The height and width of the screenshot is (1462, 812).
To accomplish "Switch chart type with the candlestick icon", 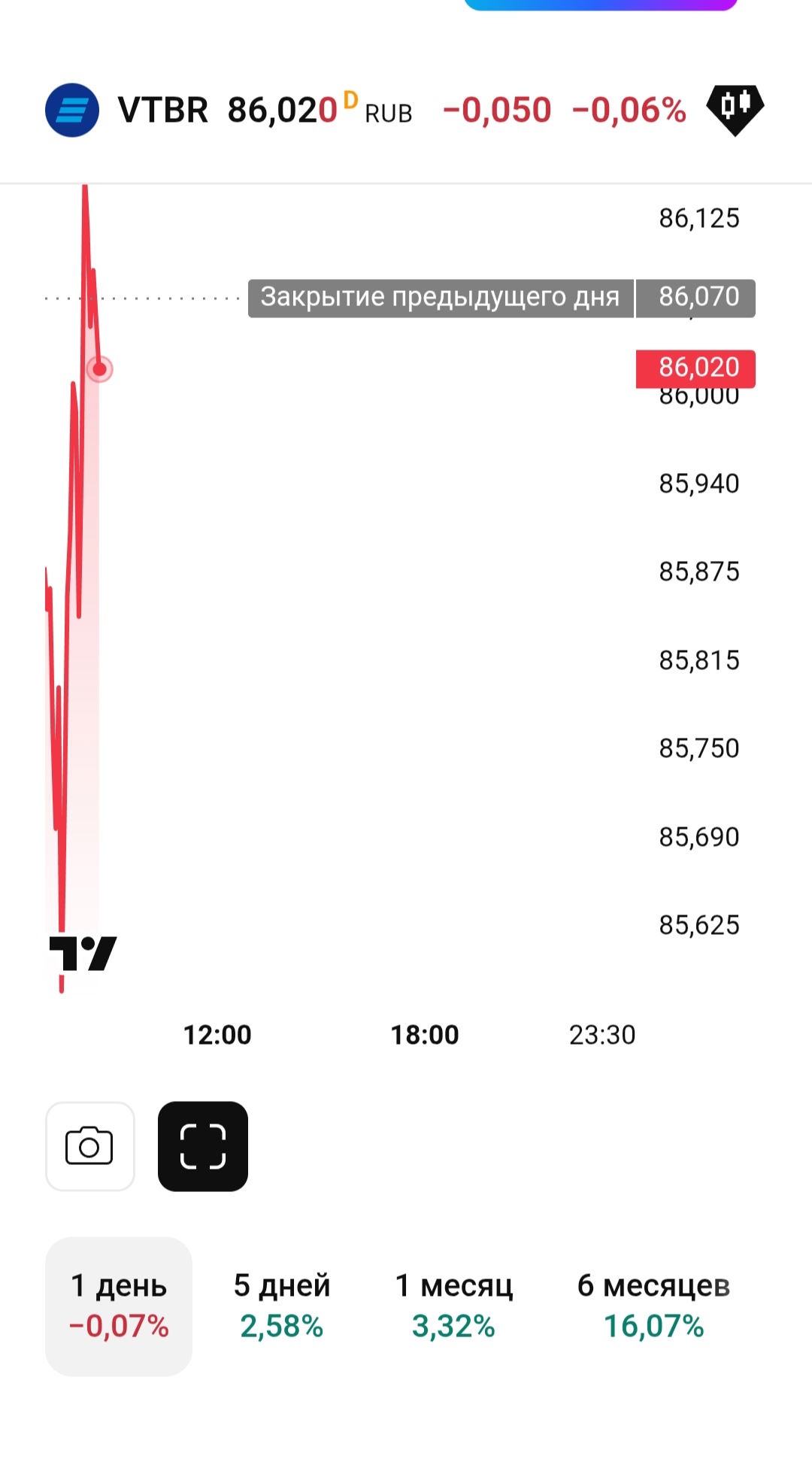I will click(735, 108).
